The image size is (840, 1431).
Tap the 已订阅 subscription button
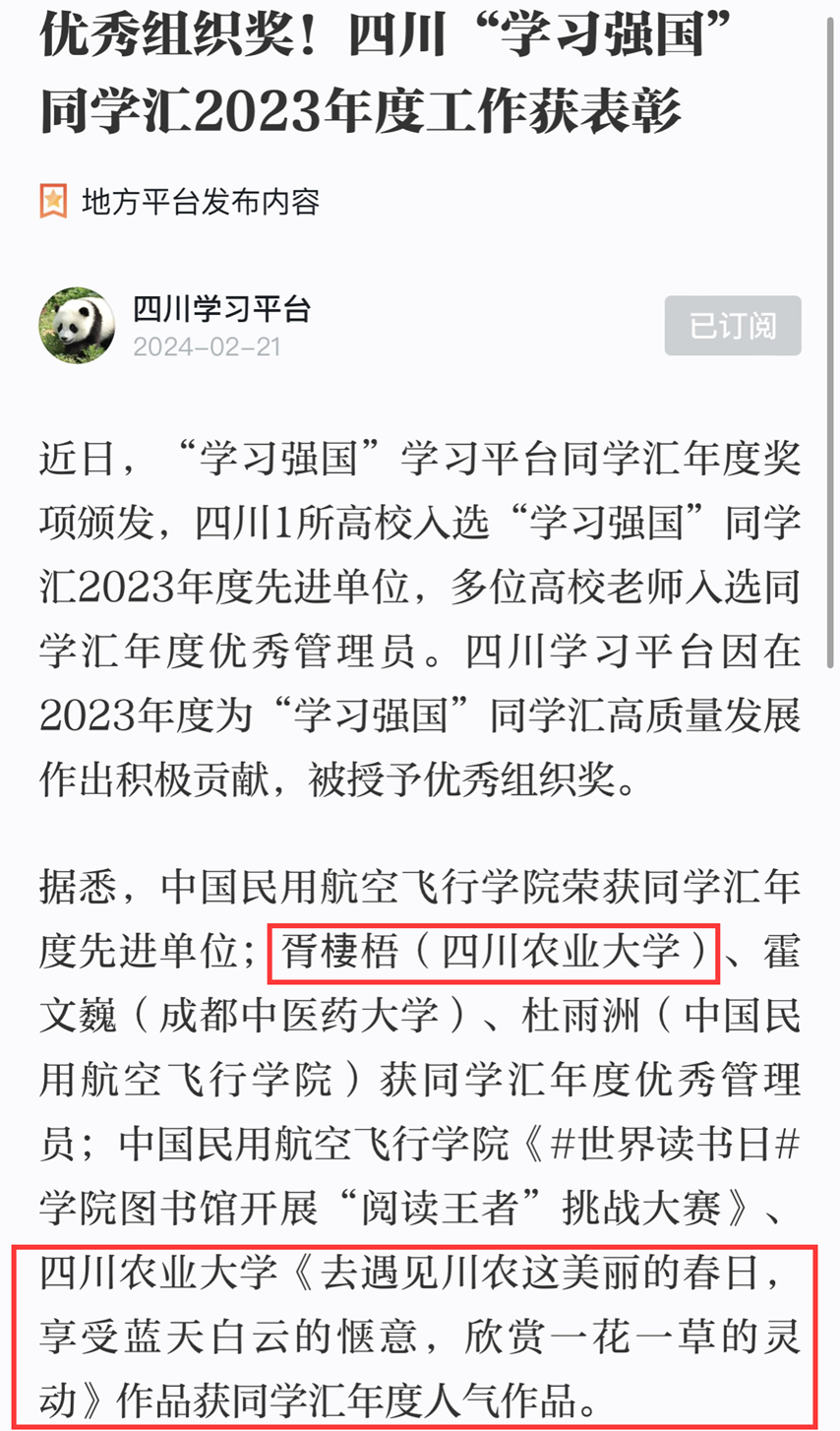(732, 326)
